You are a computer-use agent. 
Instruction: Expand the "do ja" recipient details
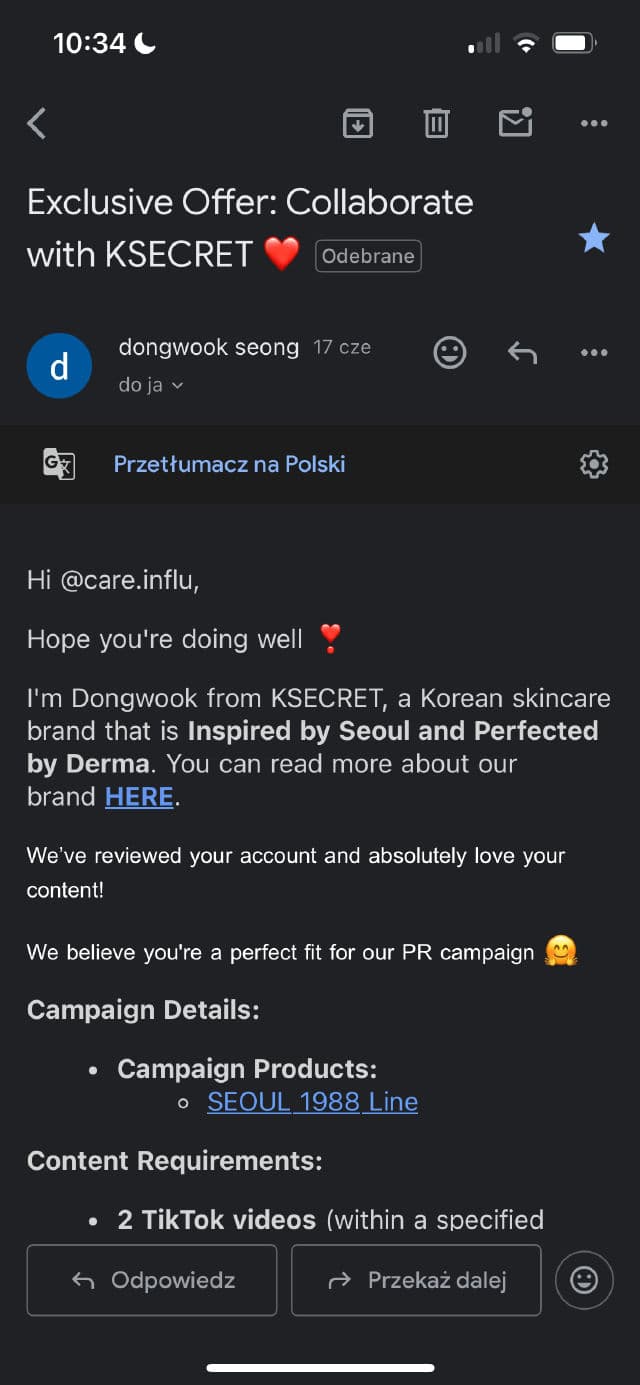click(151, 385)
